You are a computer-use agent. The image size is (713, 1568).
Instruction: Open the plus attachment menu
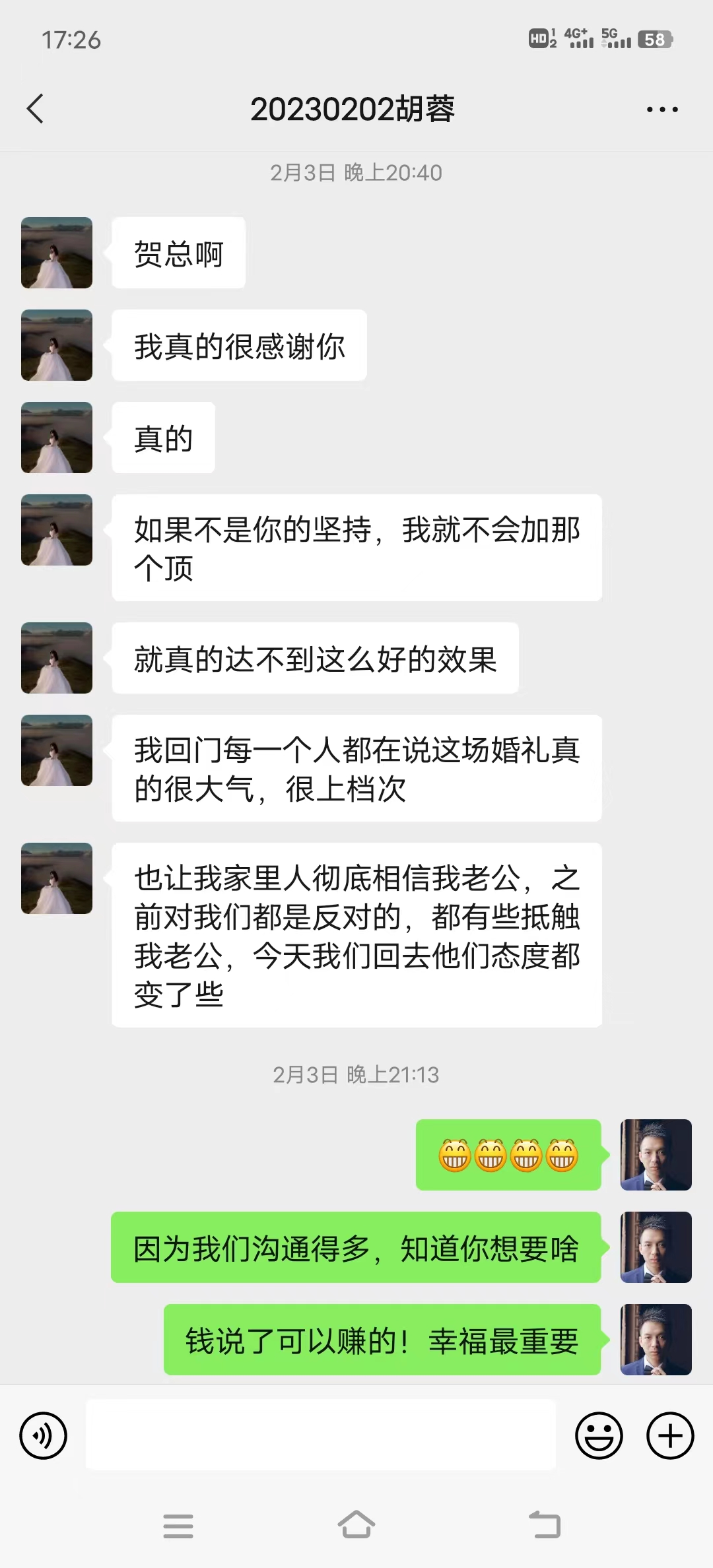tap(670, 1435)
